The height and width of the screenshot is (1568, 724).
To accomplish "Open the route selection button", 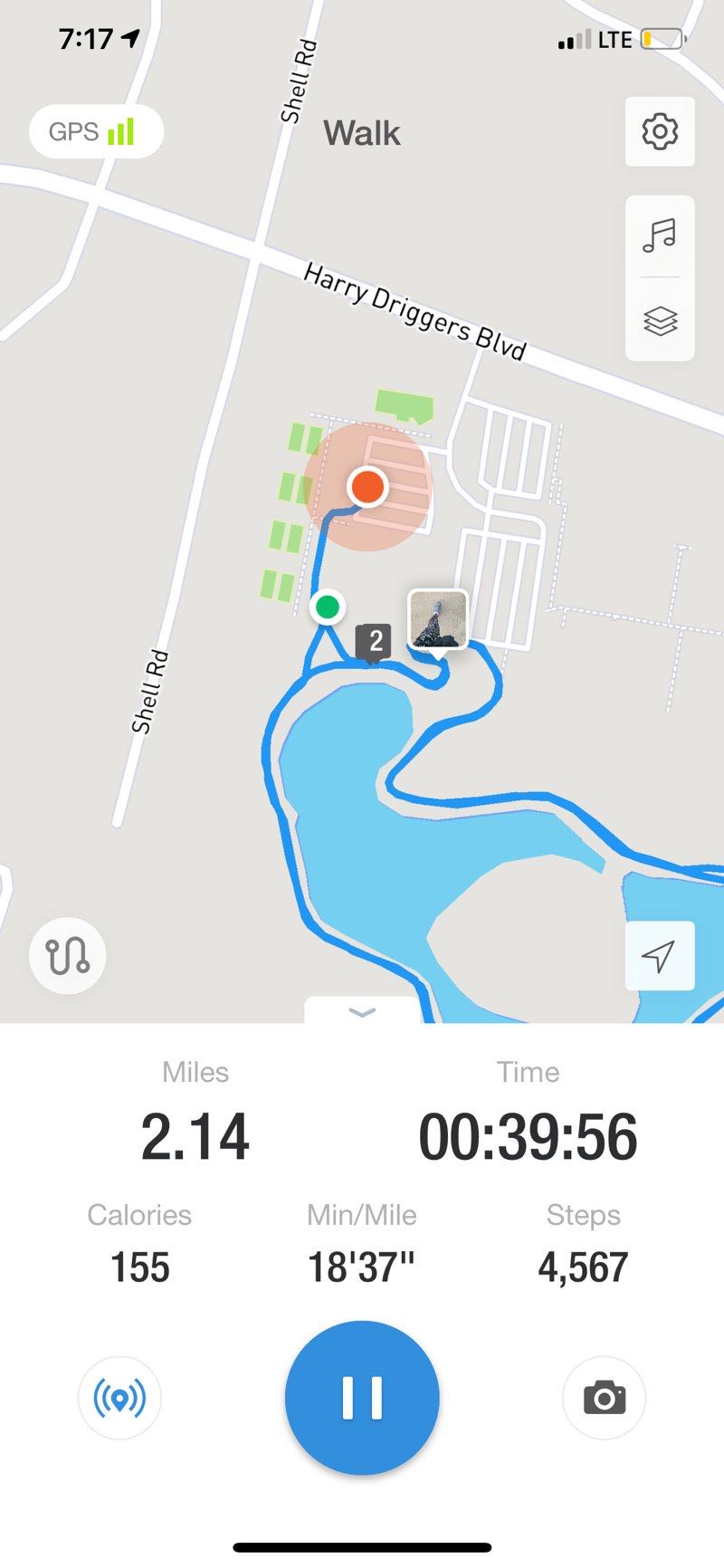I will click(x=67, y=956).
